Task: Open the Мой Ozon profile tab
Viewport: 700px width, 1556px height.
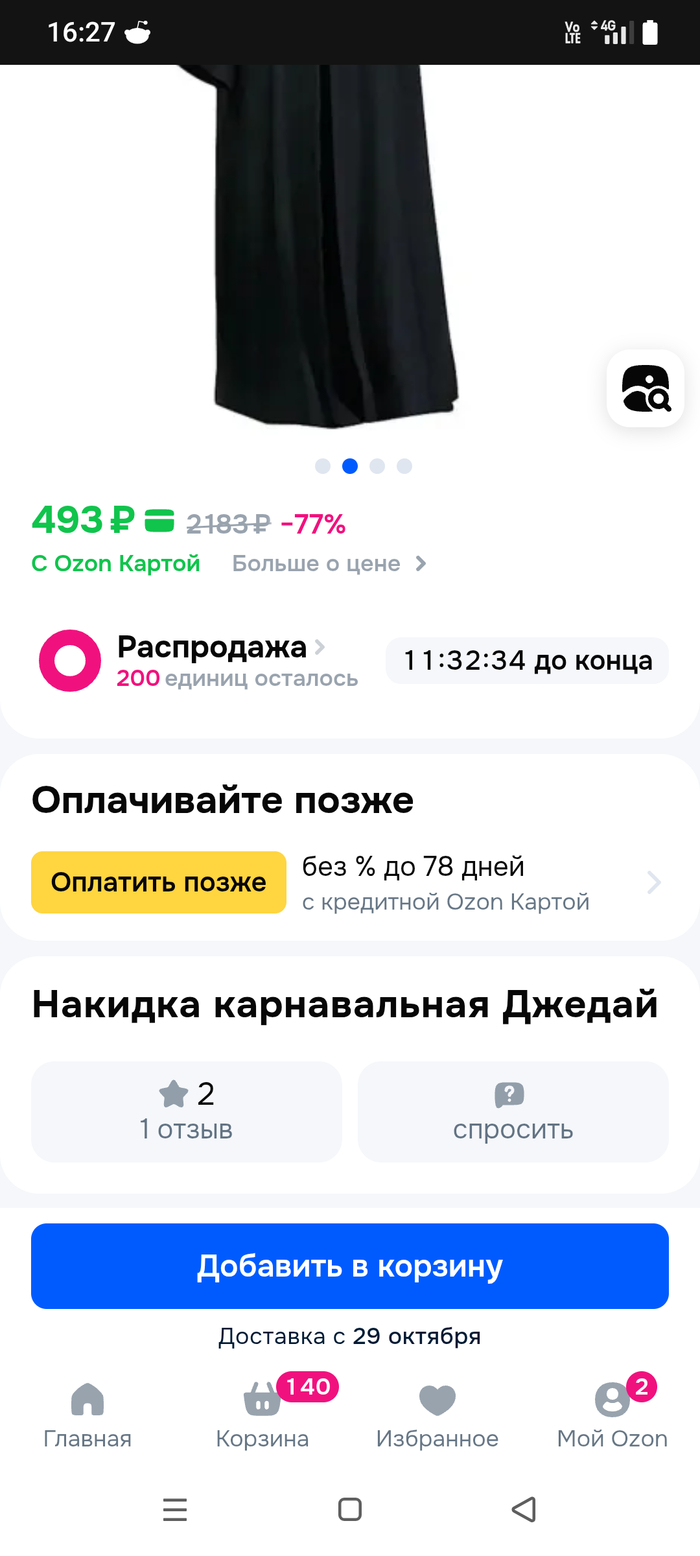Action: click(x=612, y=1415)
